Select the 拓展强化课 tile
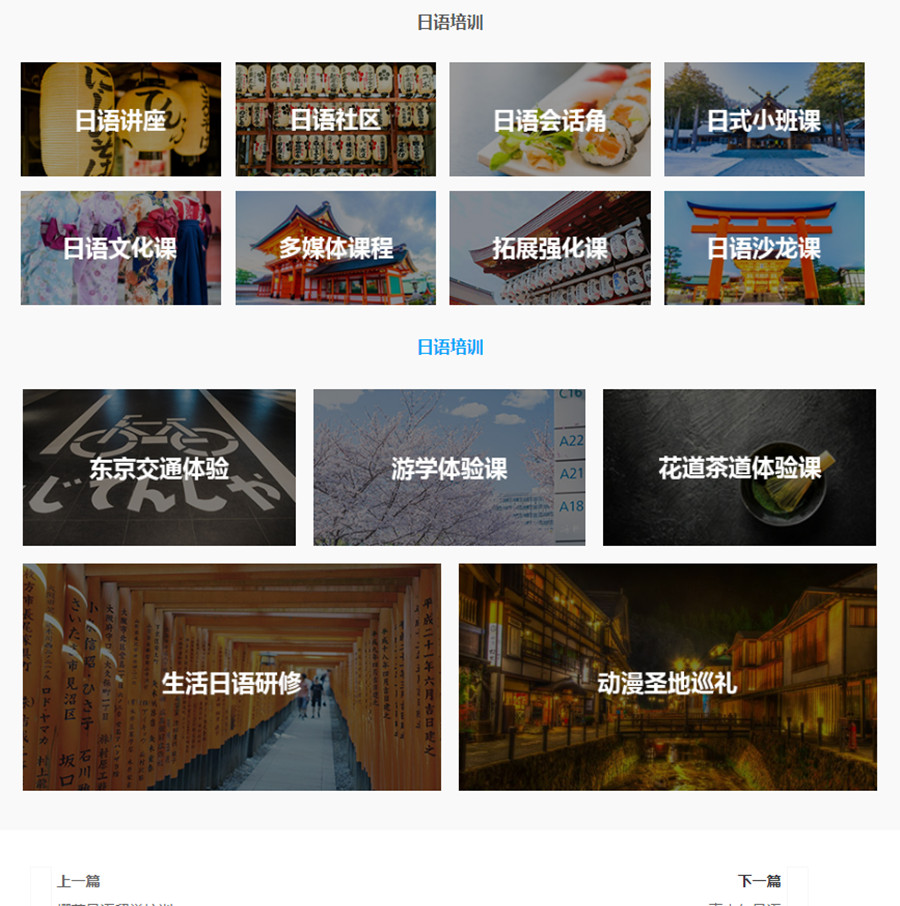This screenshot has width=900, height=906. (550, 248)
